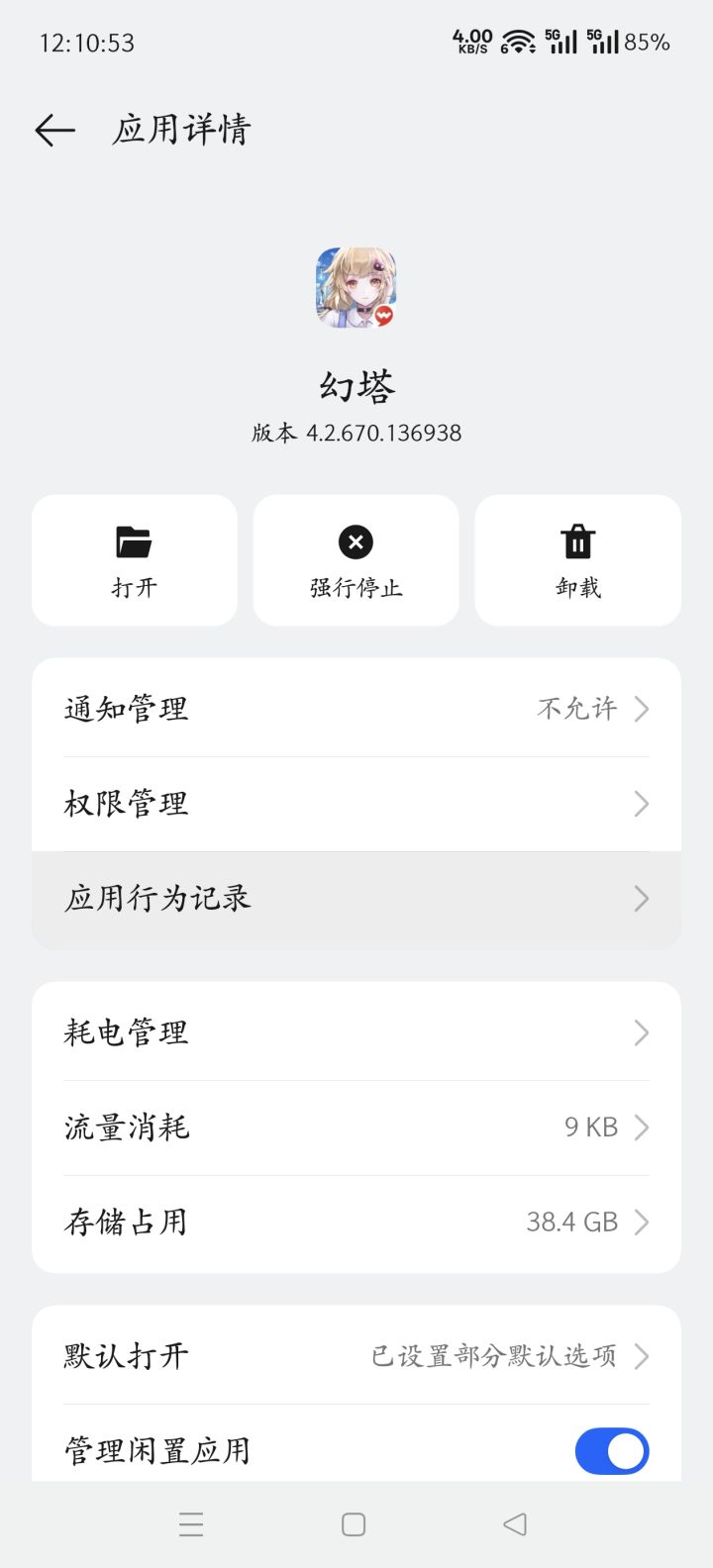Click the trash icon above 卸载
Viewport: 713px width, 1568px height.
pyautogui.click(x=577, y=540)
